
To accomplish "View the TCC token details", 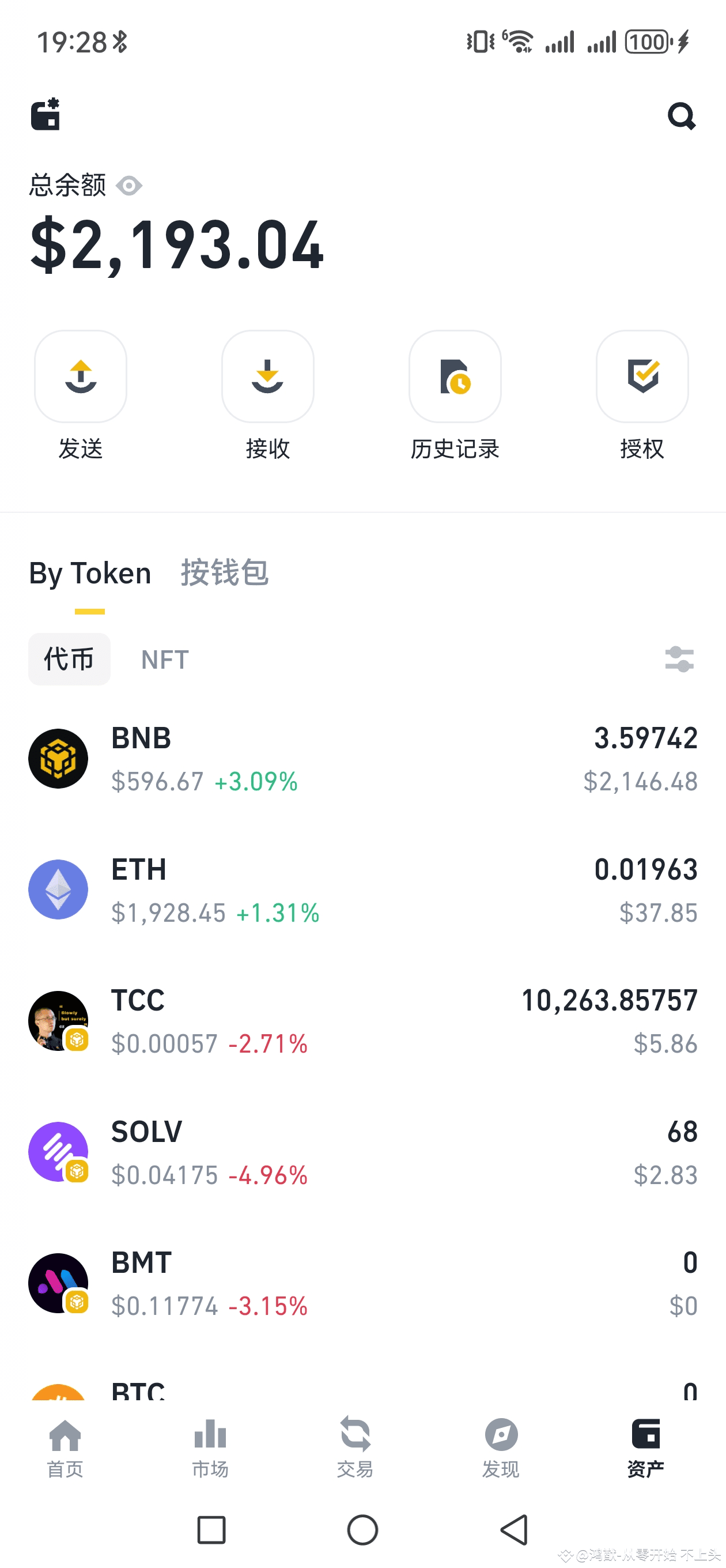I will click(362, 1022).
